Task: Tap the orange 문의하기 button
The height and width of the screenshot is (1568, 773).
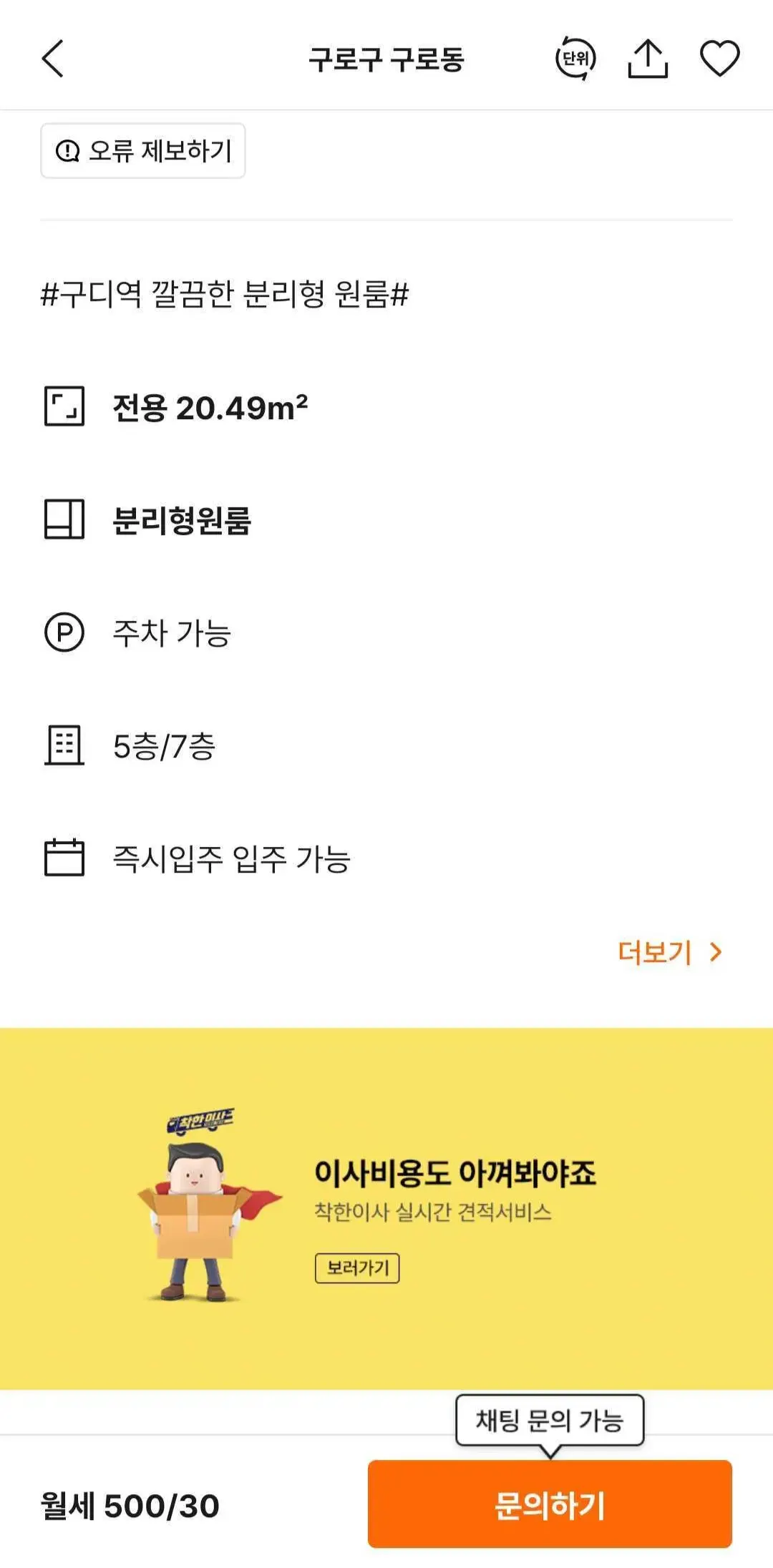Action: (x=550, y=1505)
